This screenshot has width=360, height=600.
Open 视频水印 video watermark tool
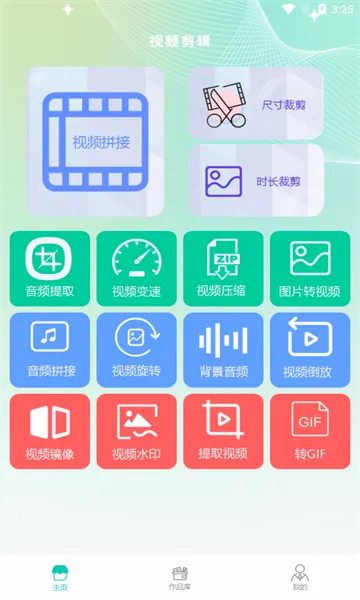(137, 432)
